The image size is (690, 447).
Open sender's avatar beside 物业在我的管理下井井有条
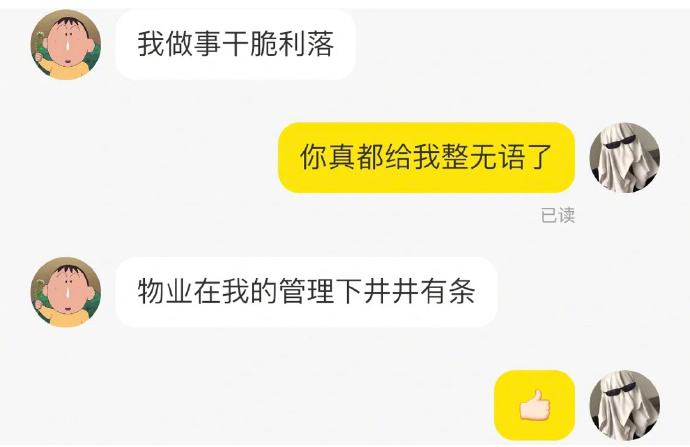click(x=65, y=292)
